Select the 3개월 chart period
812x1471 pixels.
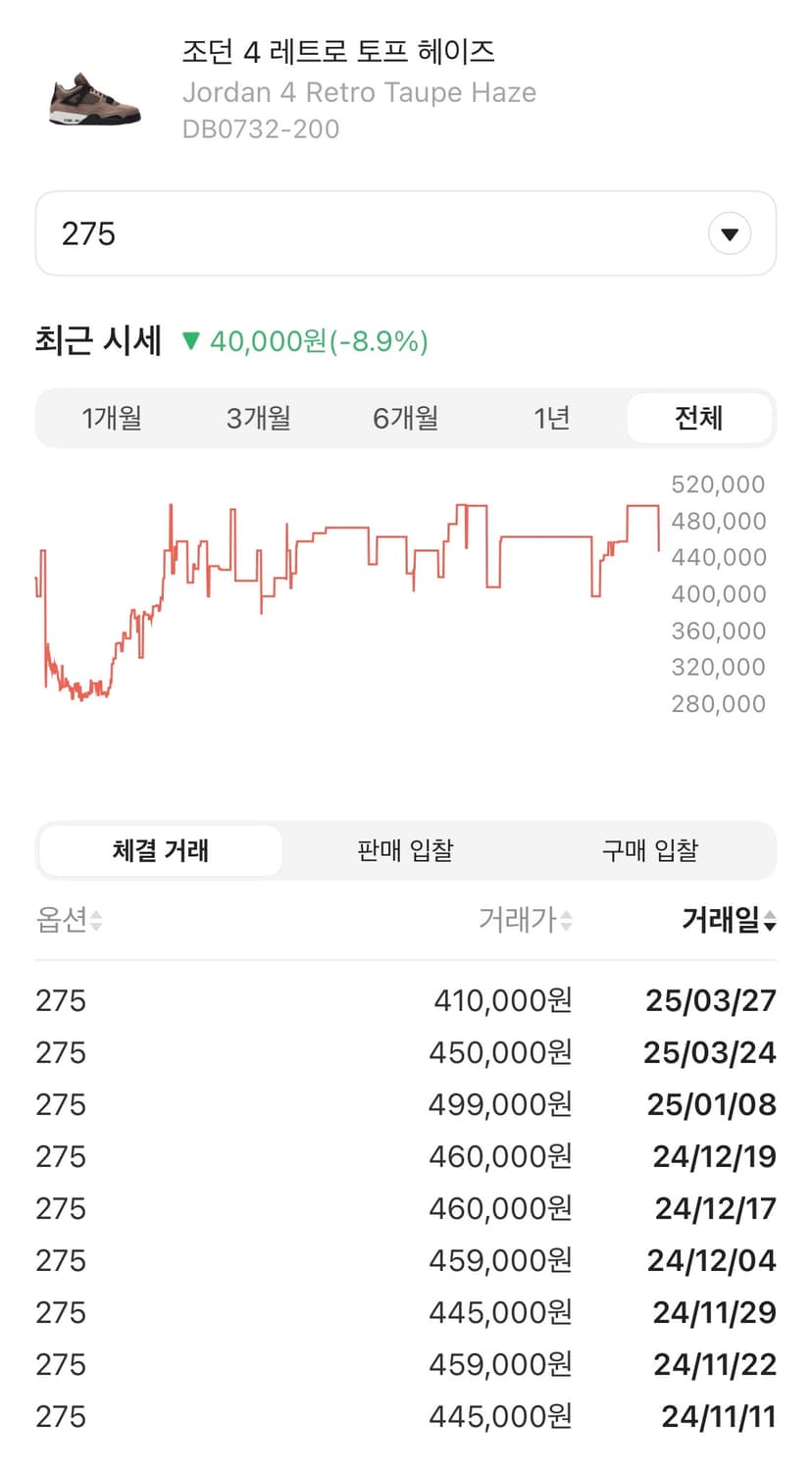[x=258, y=418]
